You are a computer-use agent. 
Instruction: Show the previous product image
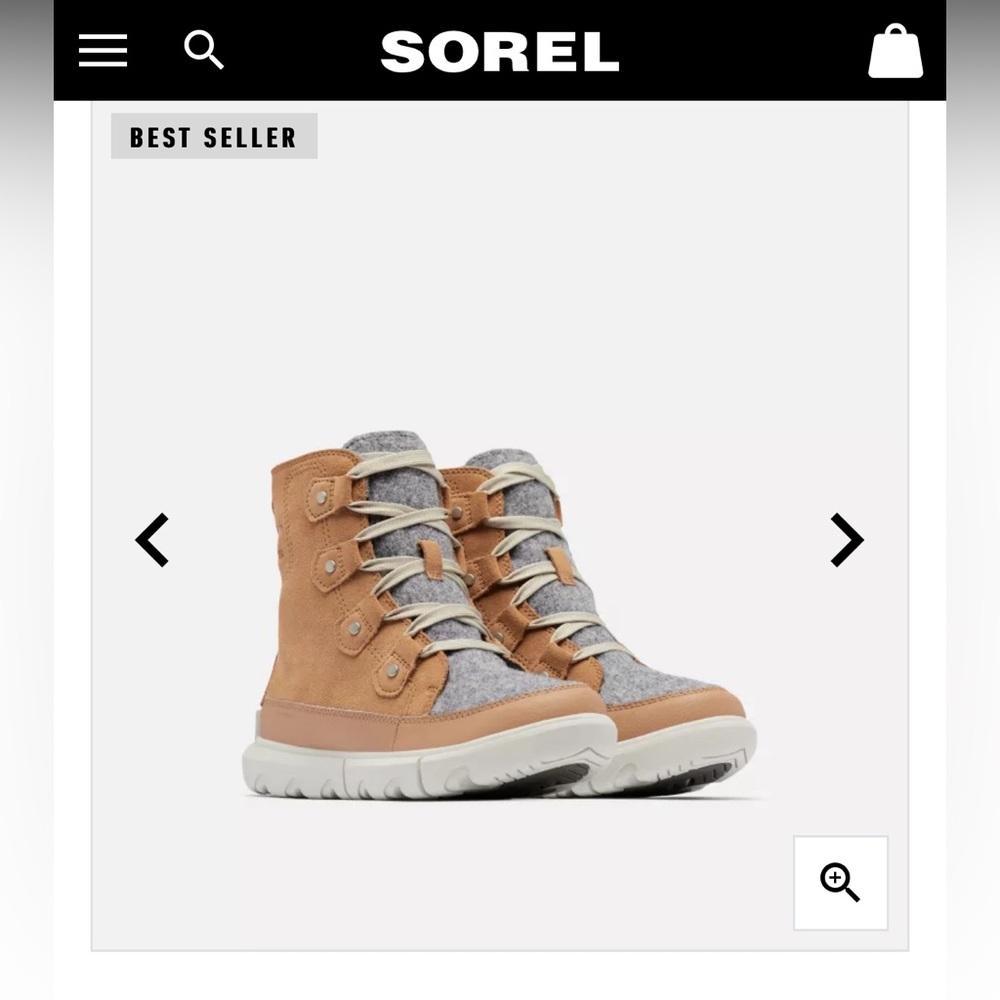point(152,540)
